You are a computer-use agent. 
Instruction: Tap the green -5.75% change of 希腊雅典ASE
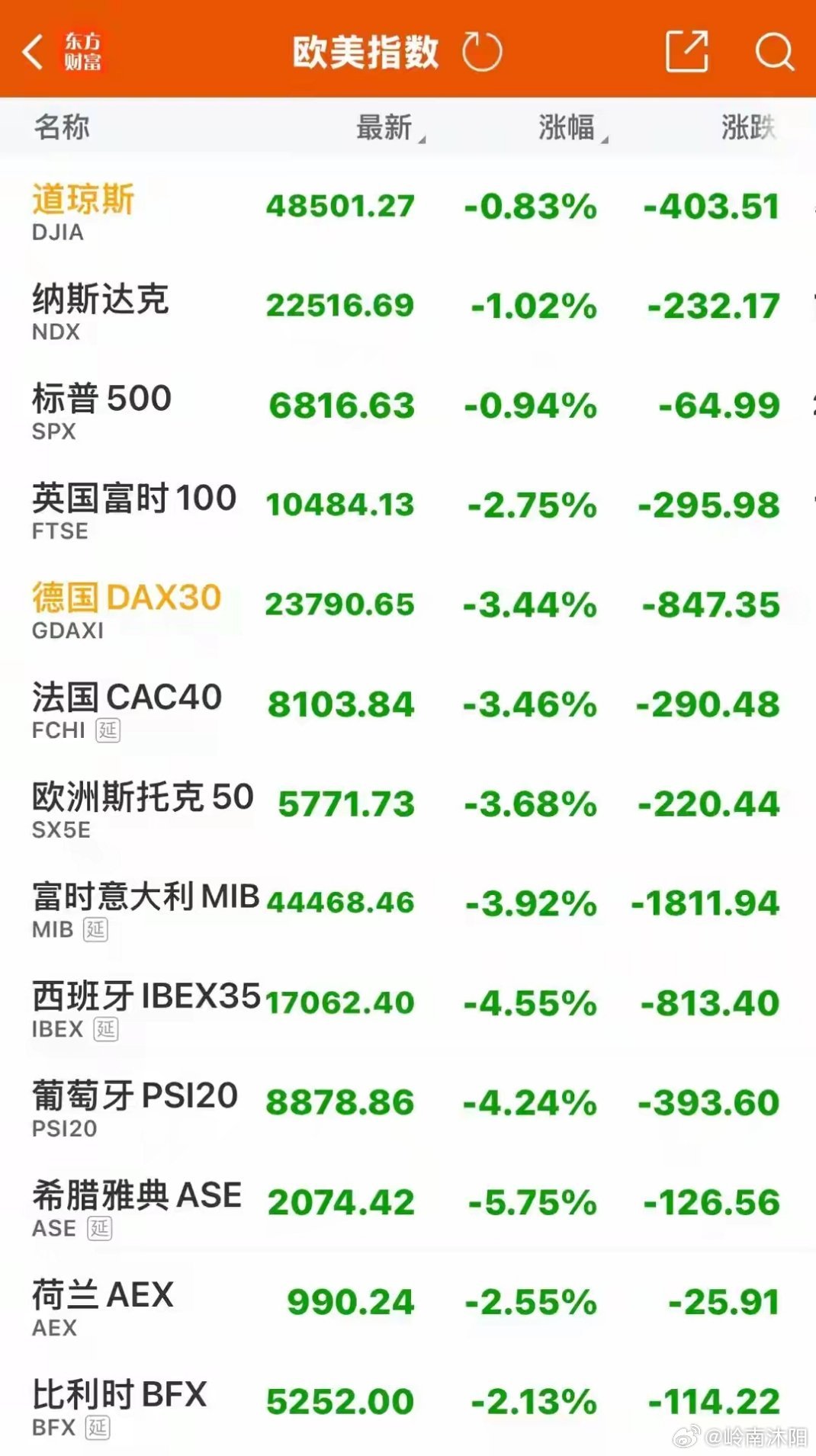point(532,1201)
